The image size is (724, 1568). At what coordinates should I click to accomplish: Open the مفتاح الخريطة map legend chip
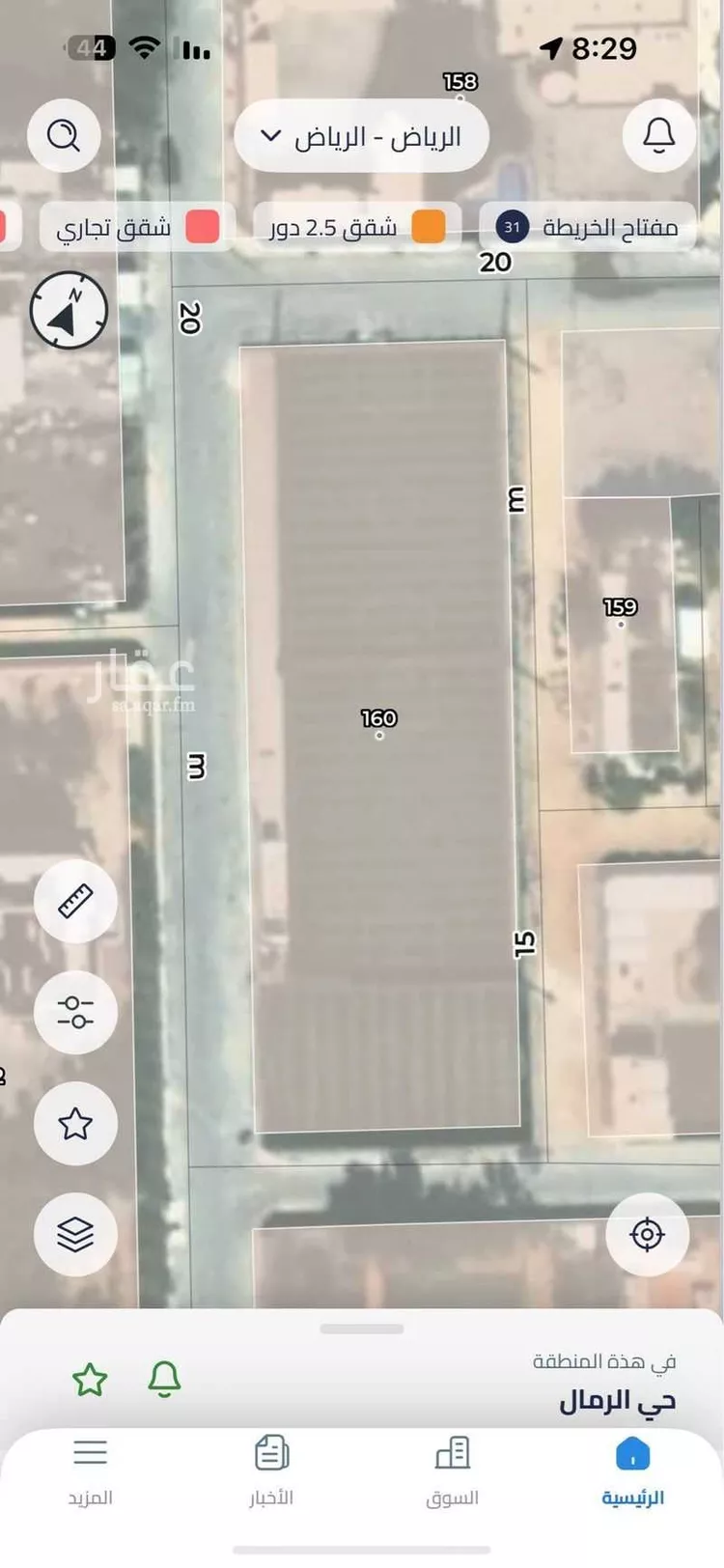588,228
